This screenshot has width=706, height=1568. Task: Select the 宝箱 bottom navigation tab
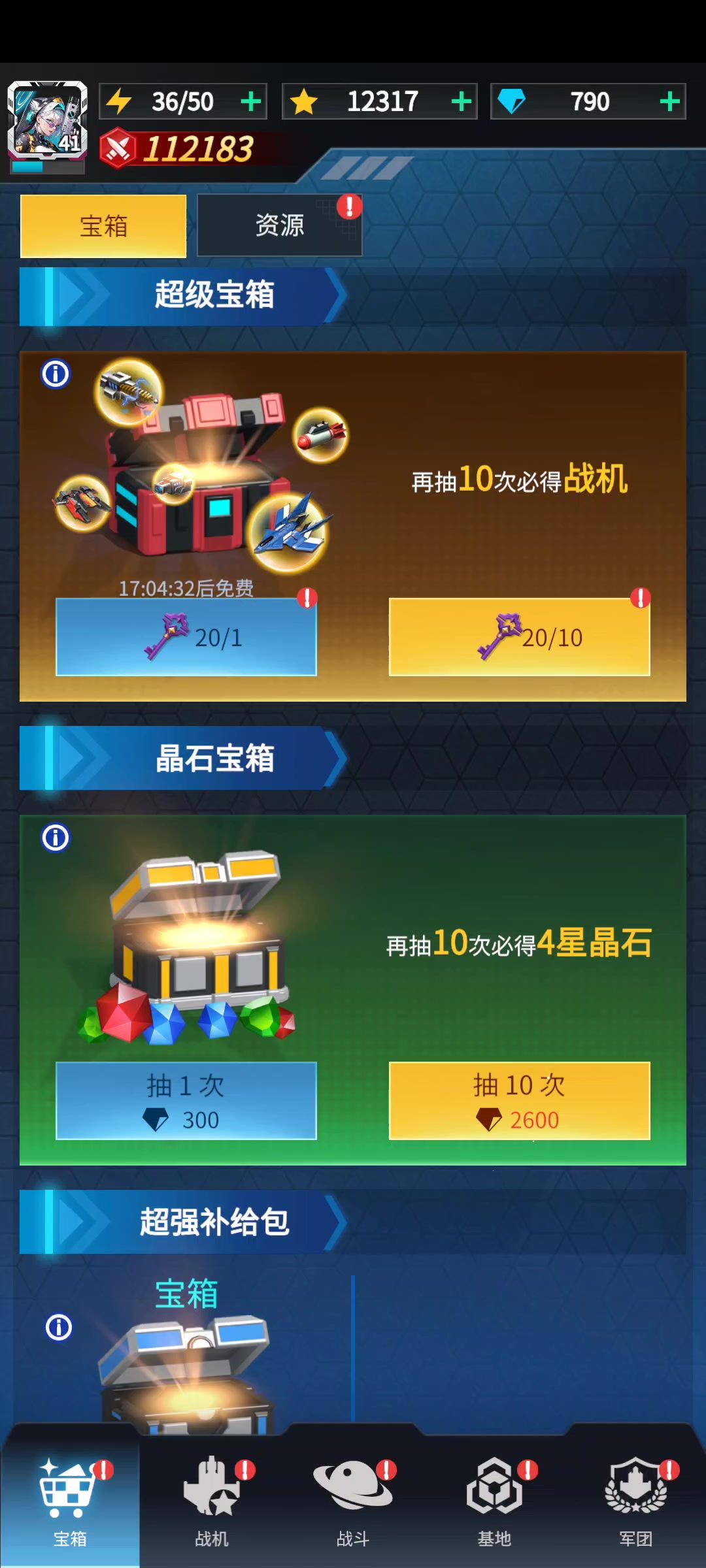pyautogui.click(x=70, y=1503)
